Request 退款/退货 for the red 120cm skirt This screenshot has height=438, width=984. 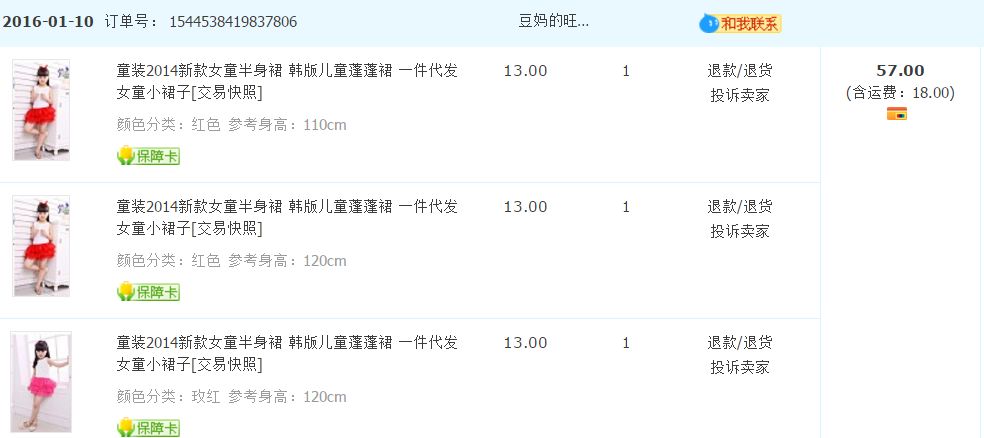tap(740, 207)
